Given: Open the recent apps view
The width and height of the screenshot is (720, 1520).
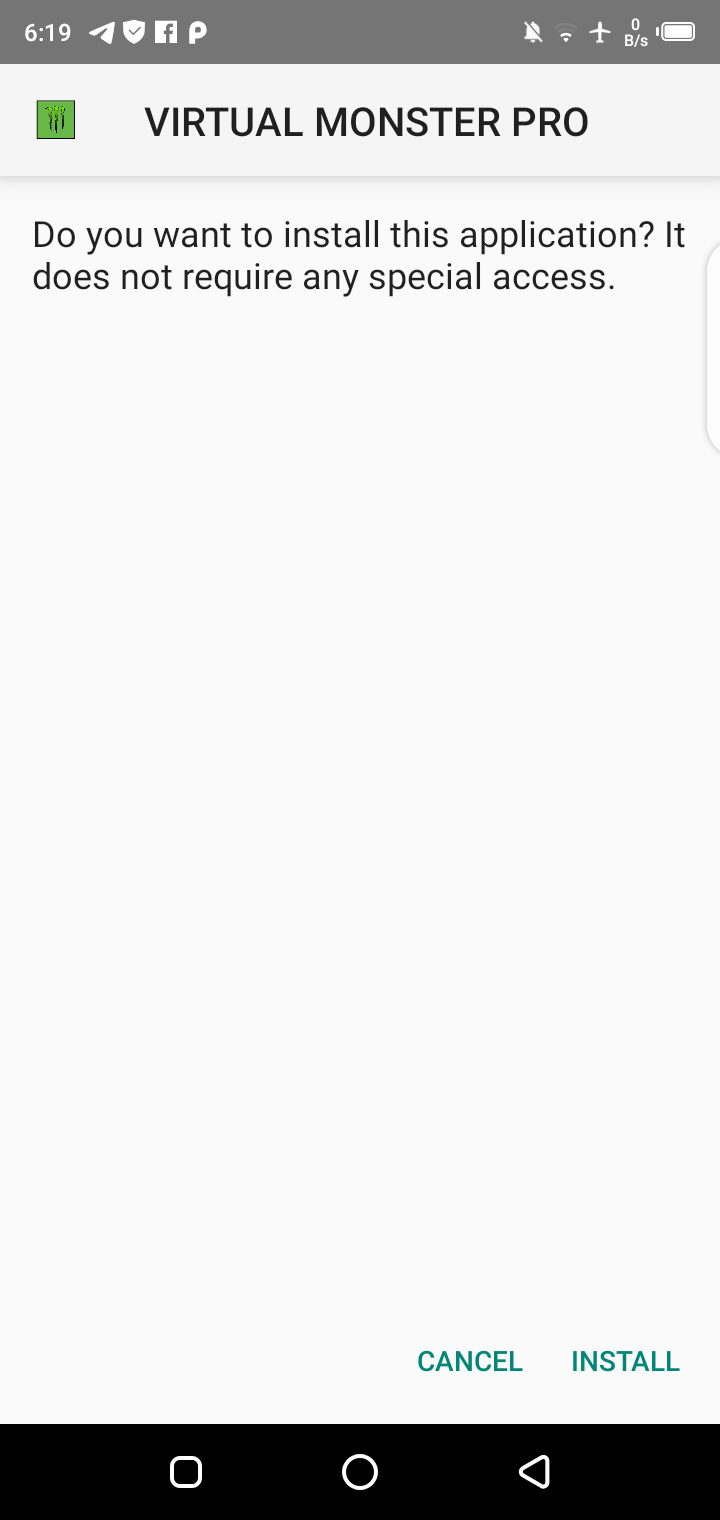Looking at the screenshot, I should [186, 1471].
